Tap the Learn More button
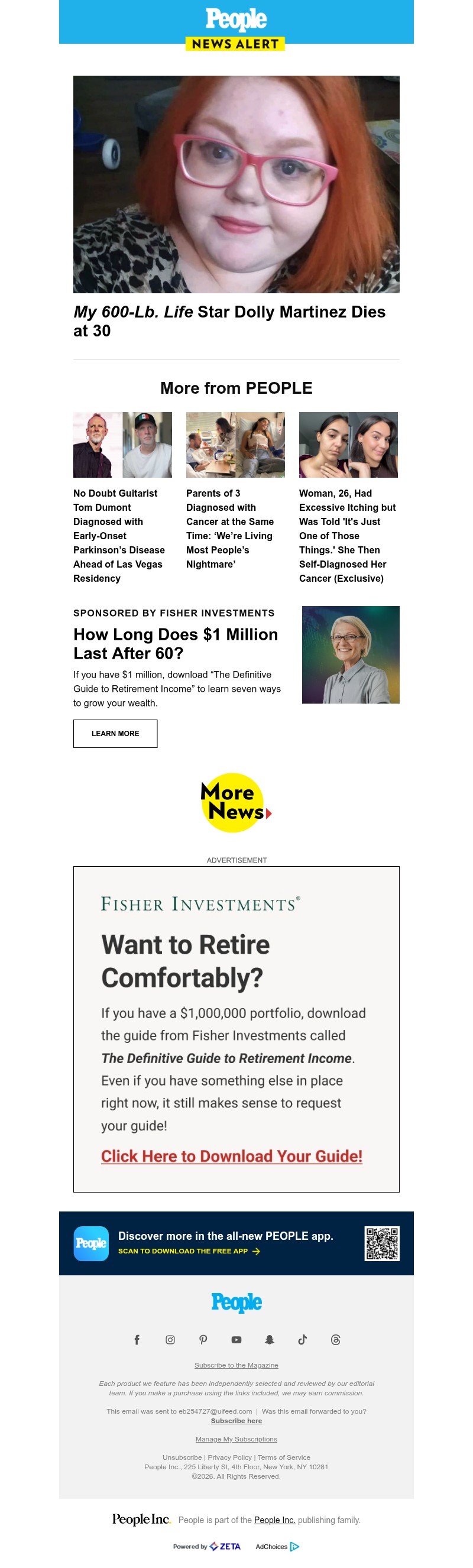The image size is (473, 1568). pos(115,734)
